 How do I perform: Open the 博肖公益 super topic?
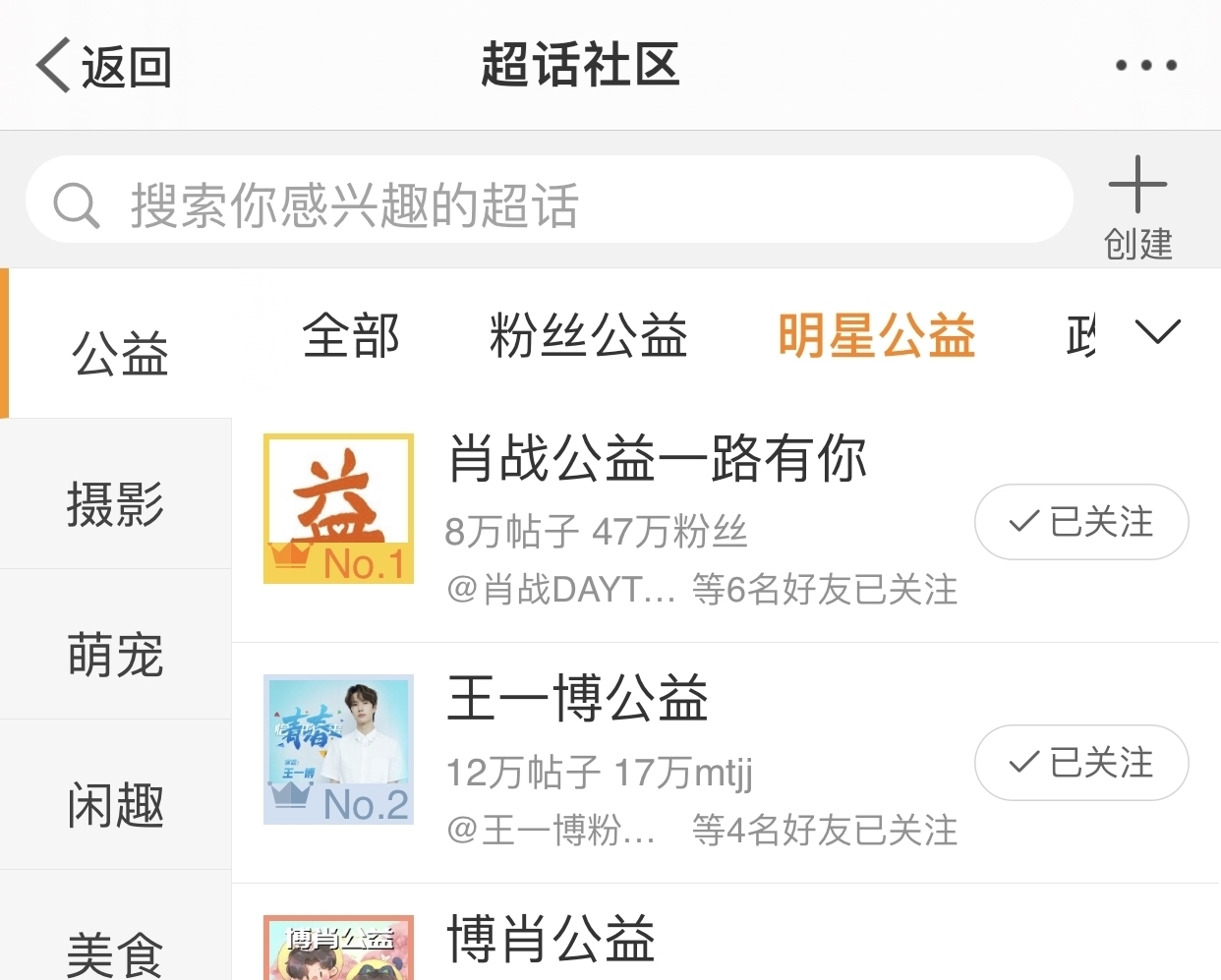pyautogui.click(x=551, y=939)
